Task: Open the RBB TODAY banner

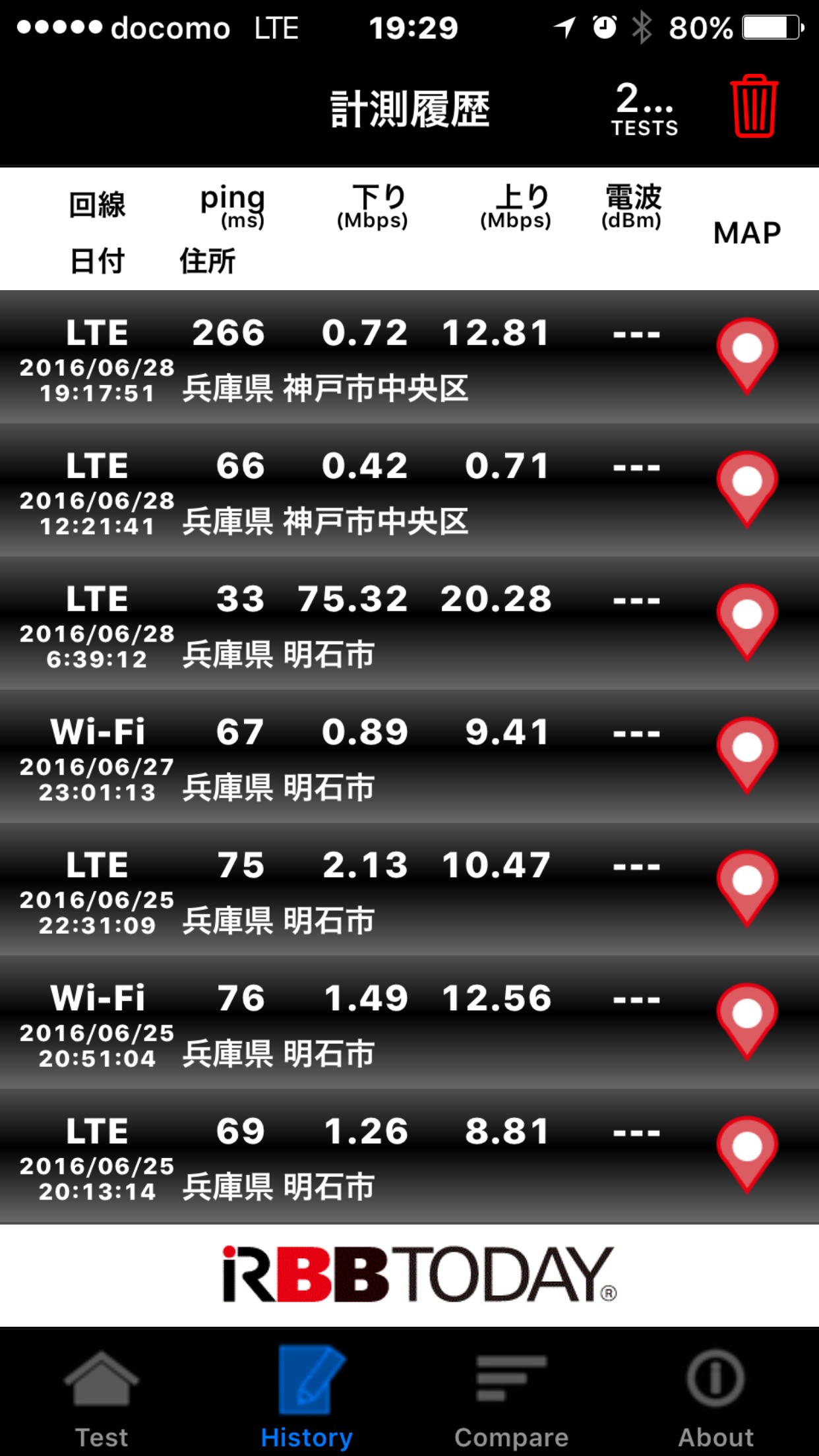Action: coord(418,1274)
